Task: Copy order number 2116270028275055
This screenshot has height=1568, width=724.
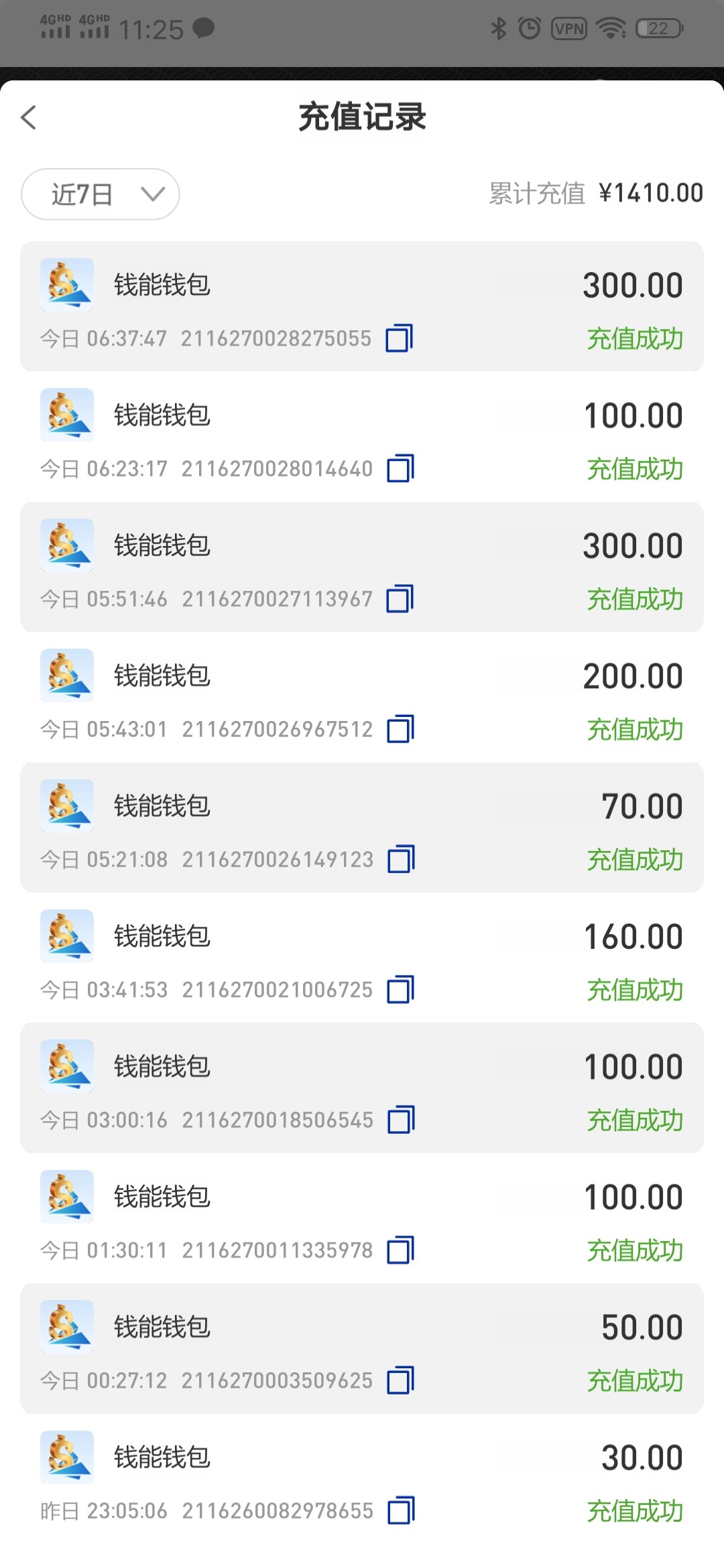Action: coord(399,338)
